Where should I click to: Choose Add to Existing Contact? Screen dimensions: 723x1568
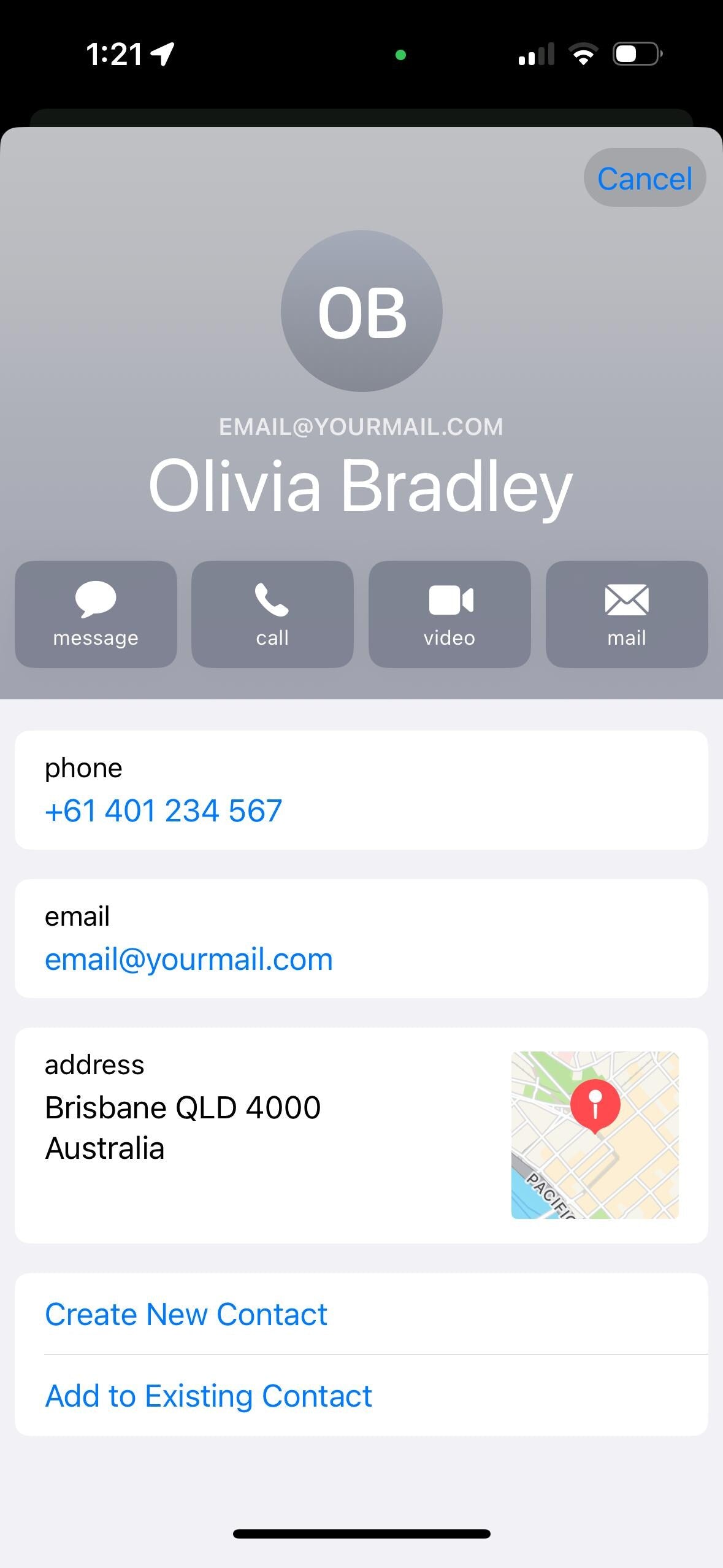(208, 1396)
